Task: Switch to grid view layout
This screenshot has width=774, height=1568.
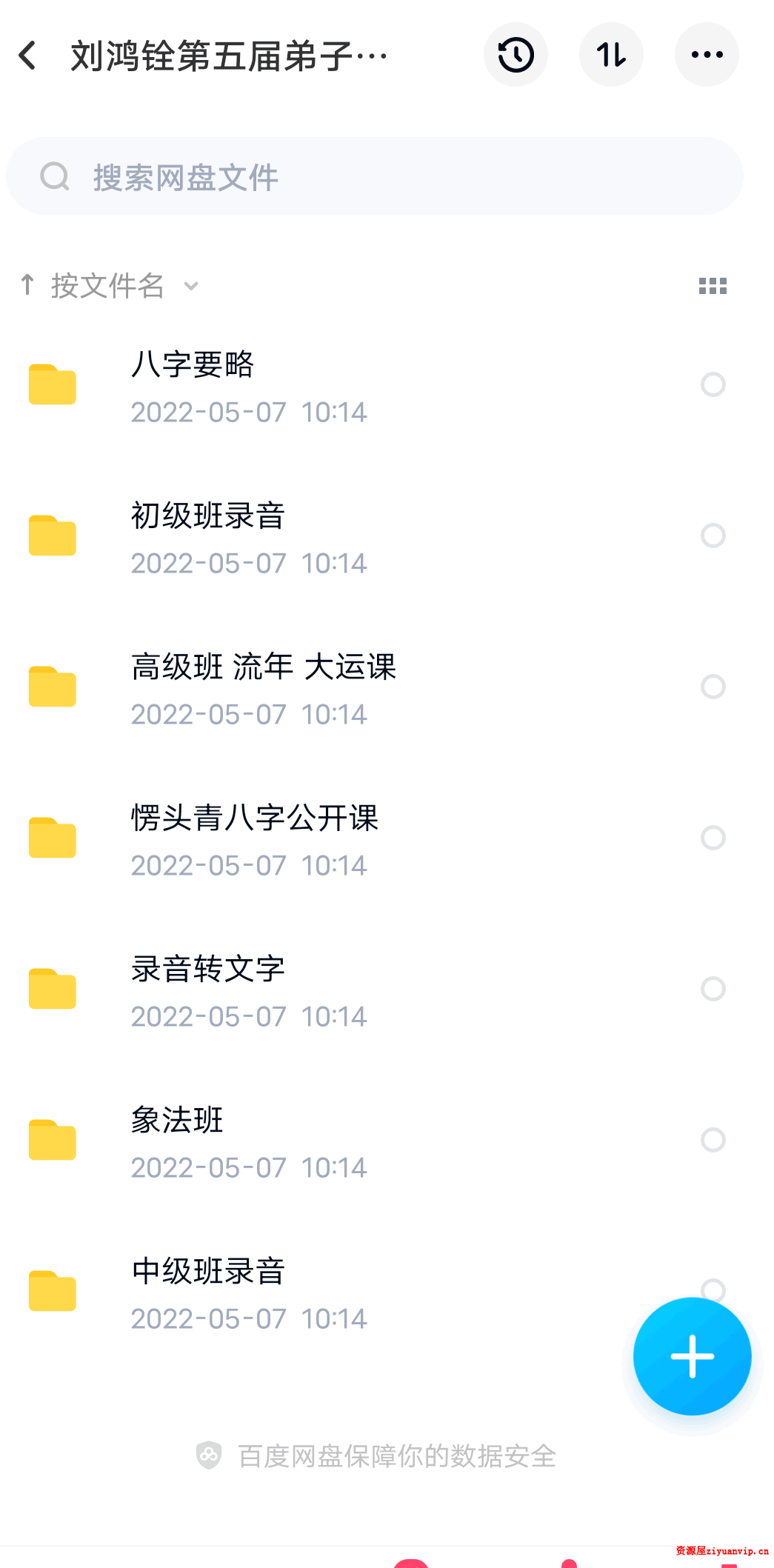Action: pyautogui.click(x=713, y=286)
